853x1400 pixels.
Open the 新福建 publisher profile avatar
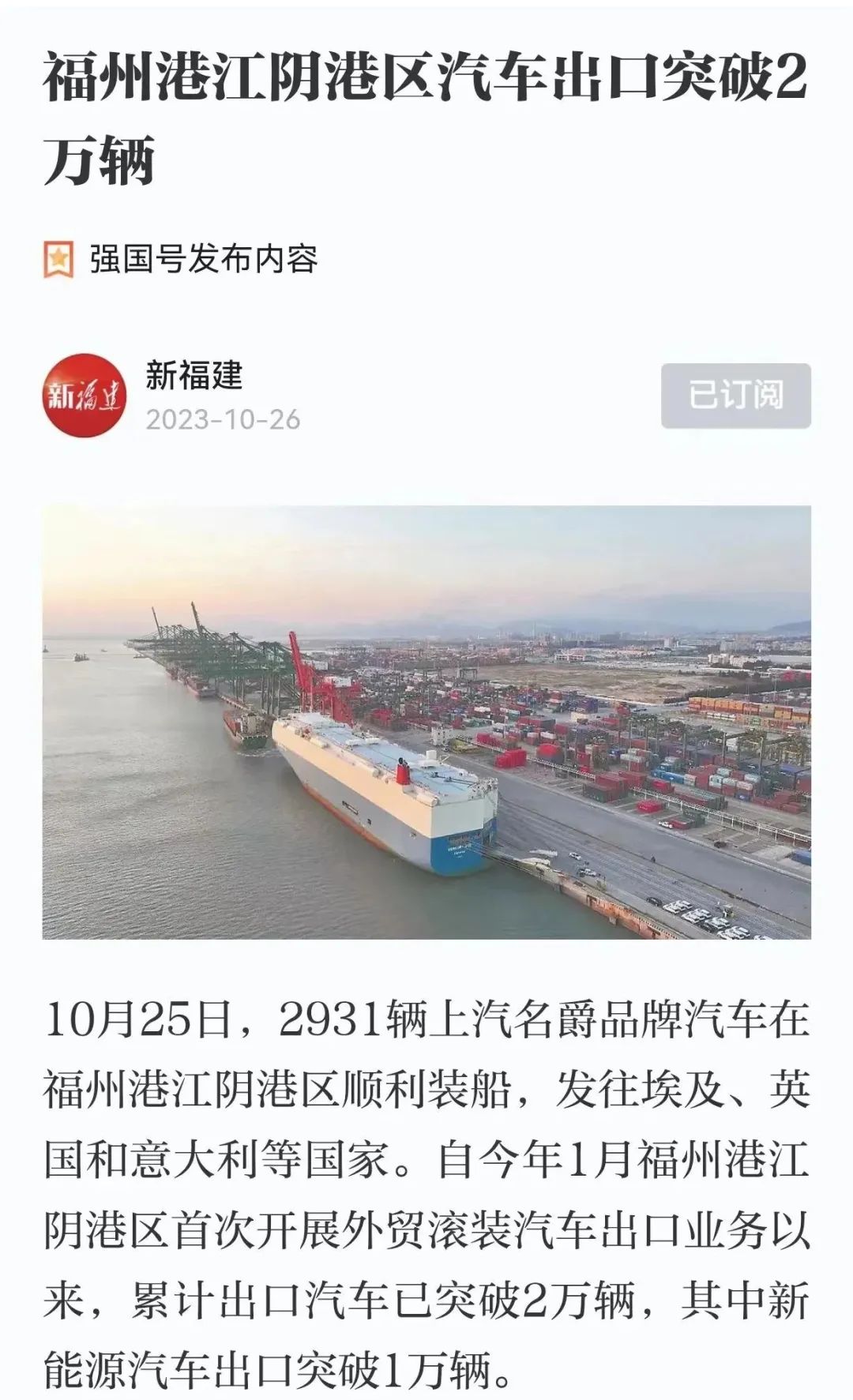click(x=84, y=396)
